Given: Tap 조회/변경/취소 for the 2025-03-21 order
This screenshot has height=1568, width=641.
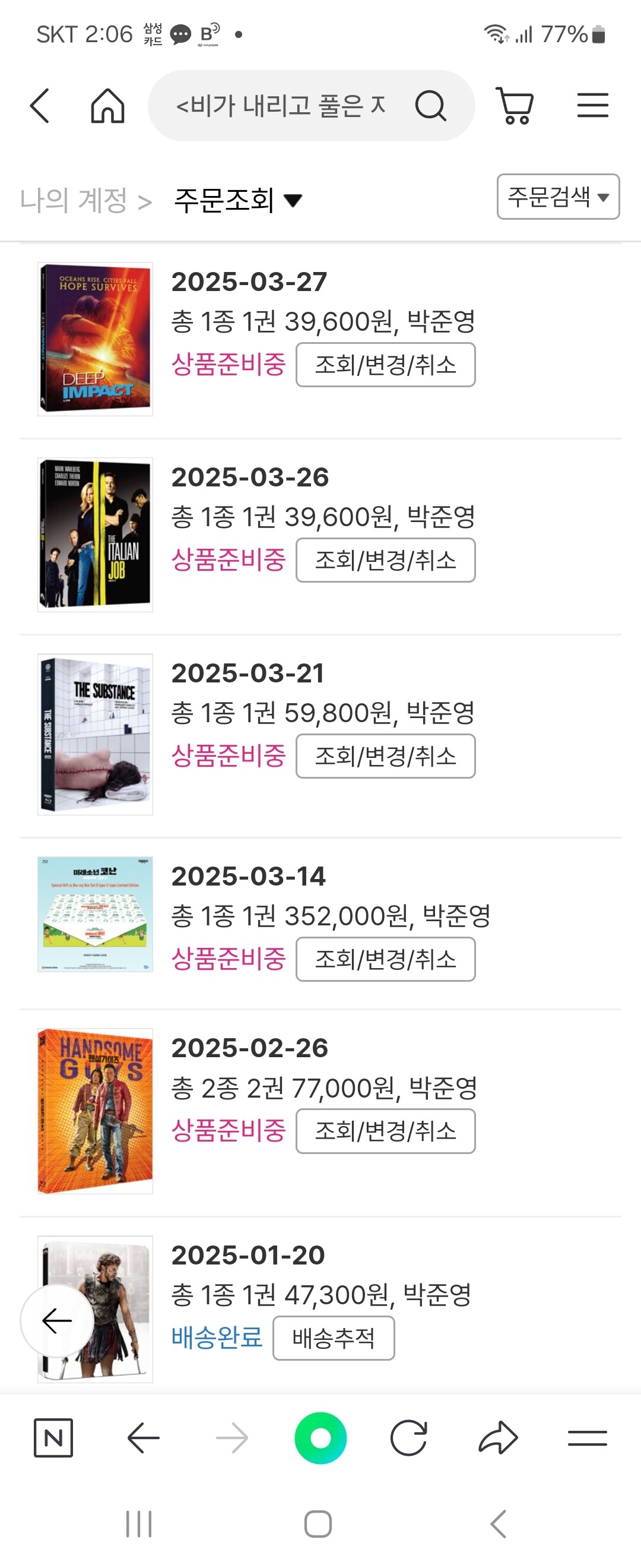Looking at the screenshot, I should click(x=385, y=756).
